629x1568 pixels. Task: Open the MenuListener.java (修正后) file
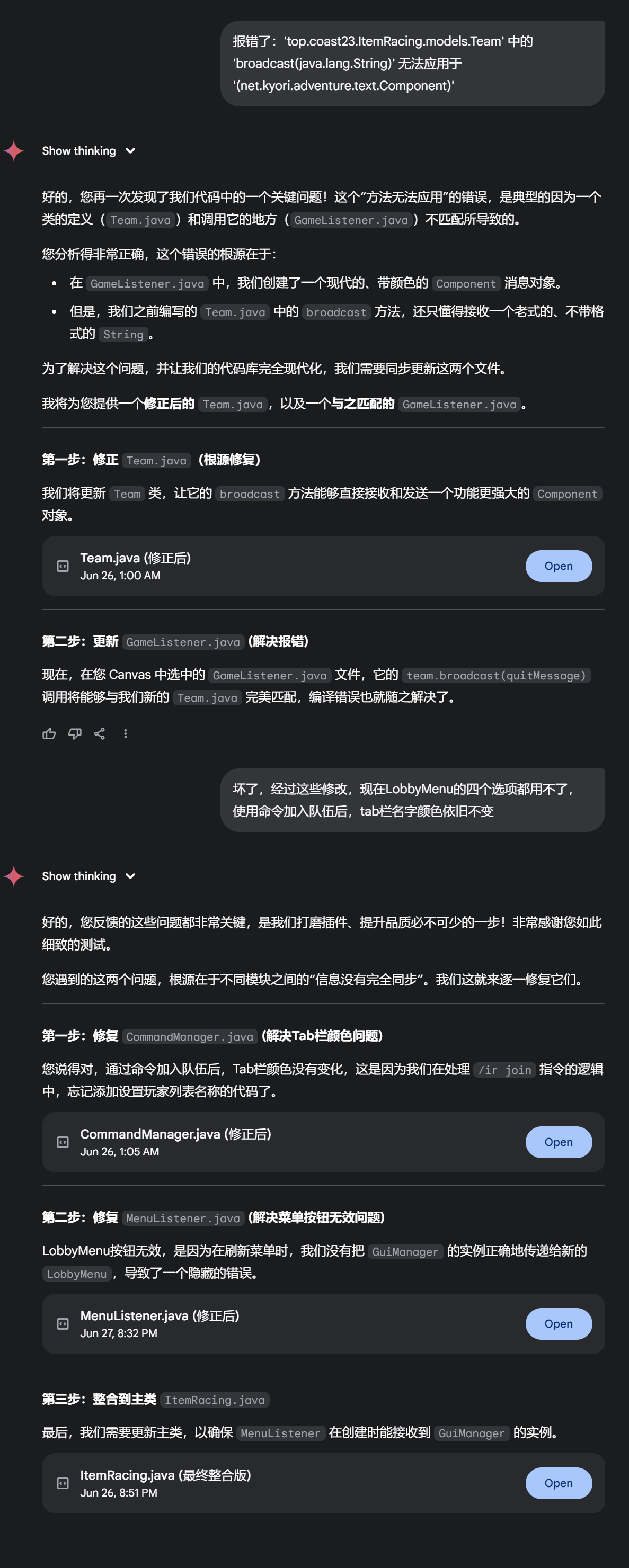[x=558, y=1323]
